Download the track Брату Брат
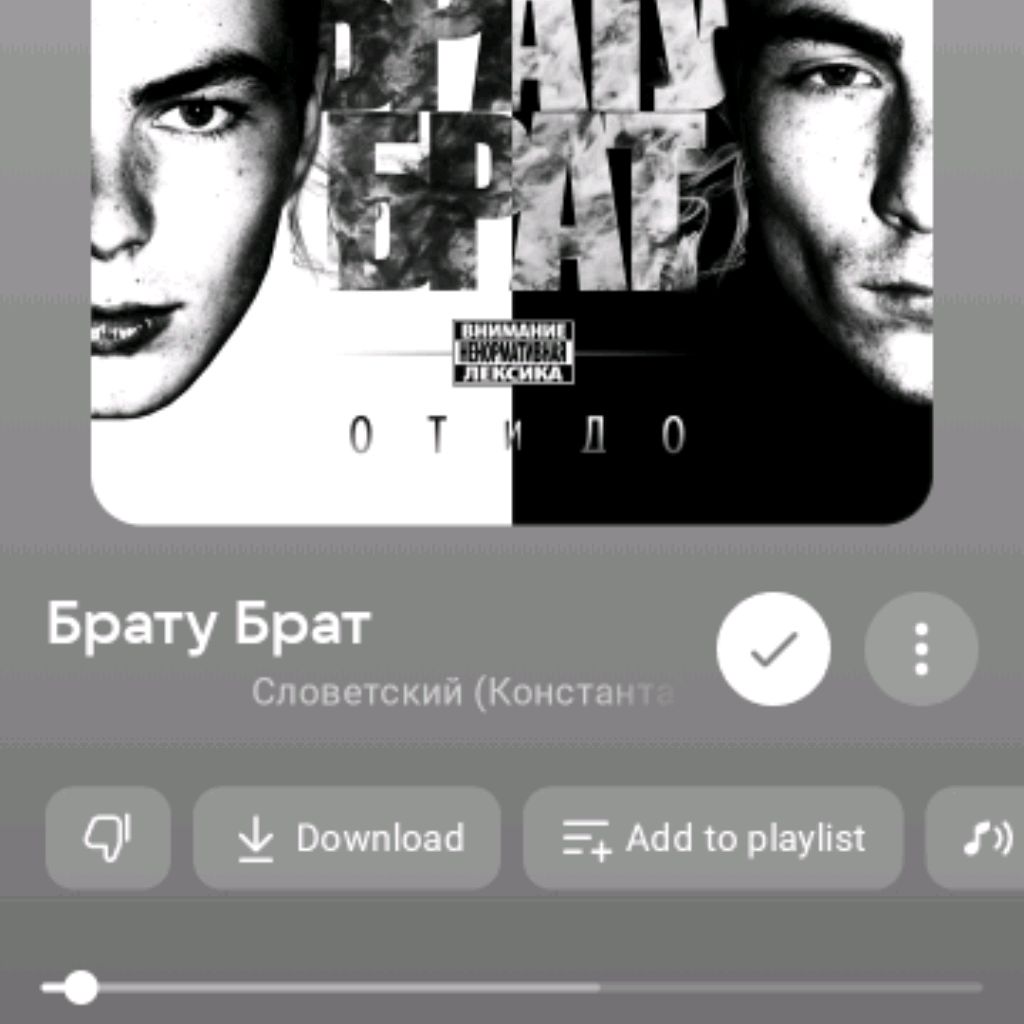This screenshot has height=1024, width=1024. pos(347,838)
